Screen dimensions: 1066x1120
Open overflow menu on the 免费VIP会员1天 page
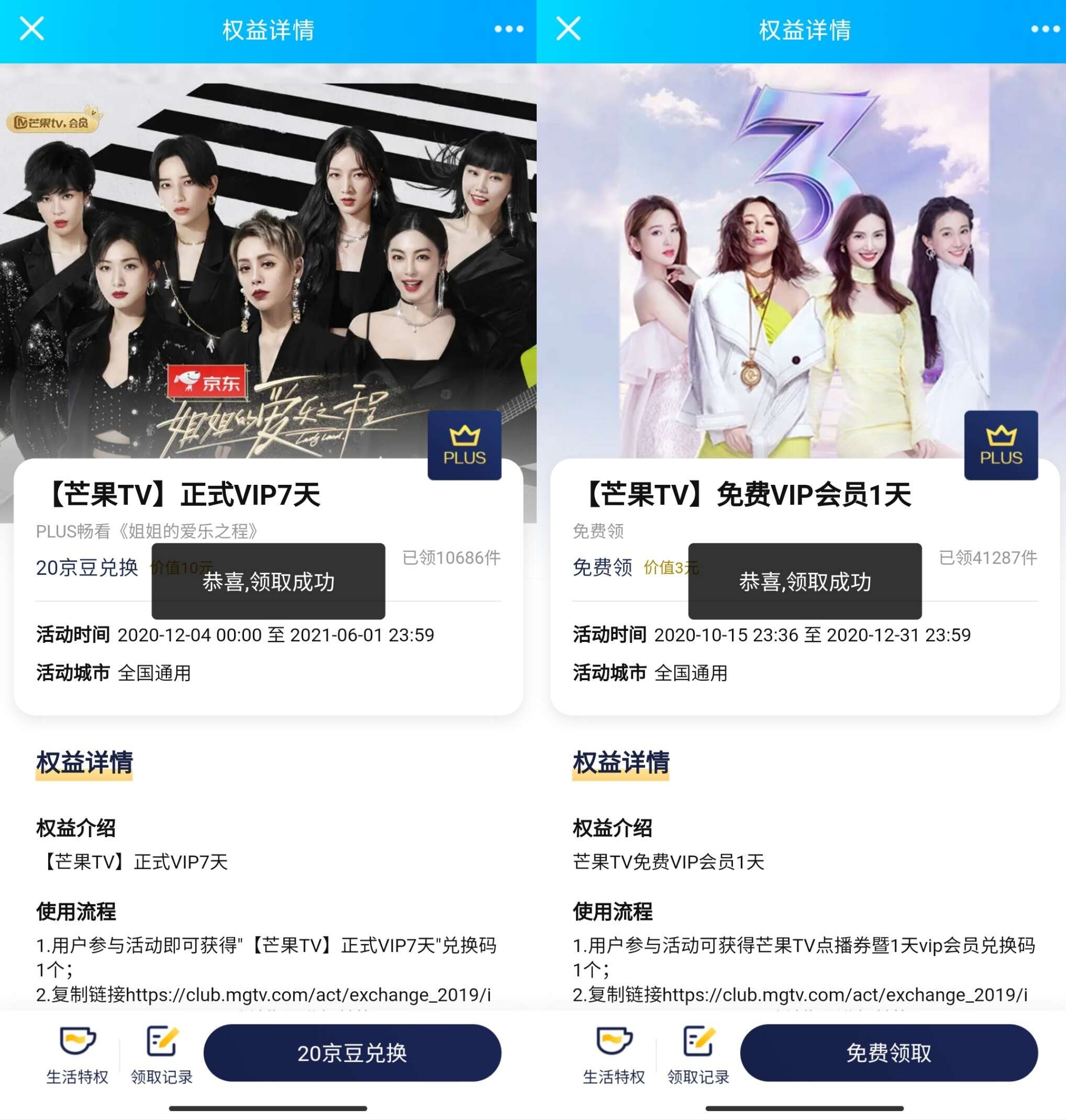[x=1045, y=29]
